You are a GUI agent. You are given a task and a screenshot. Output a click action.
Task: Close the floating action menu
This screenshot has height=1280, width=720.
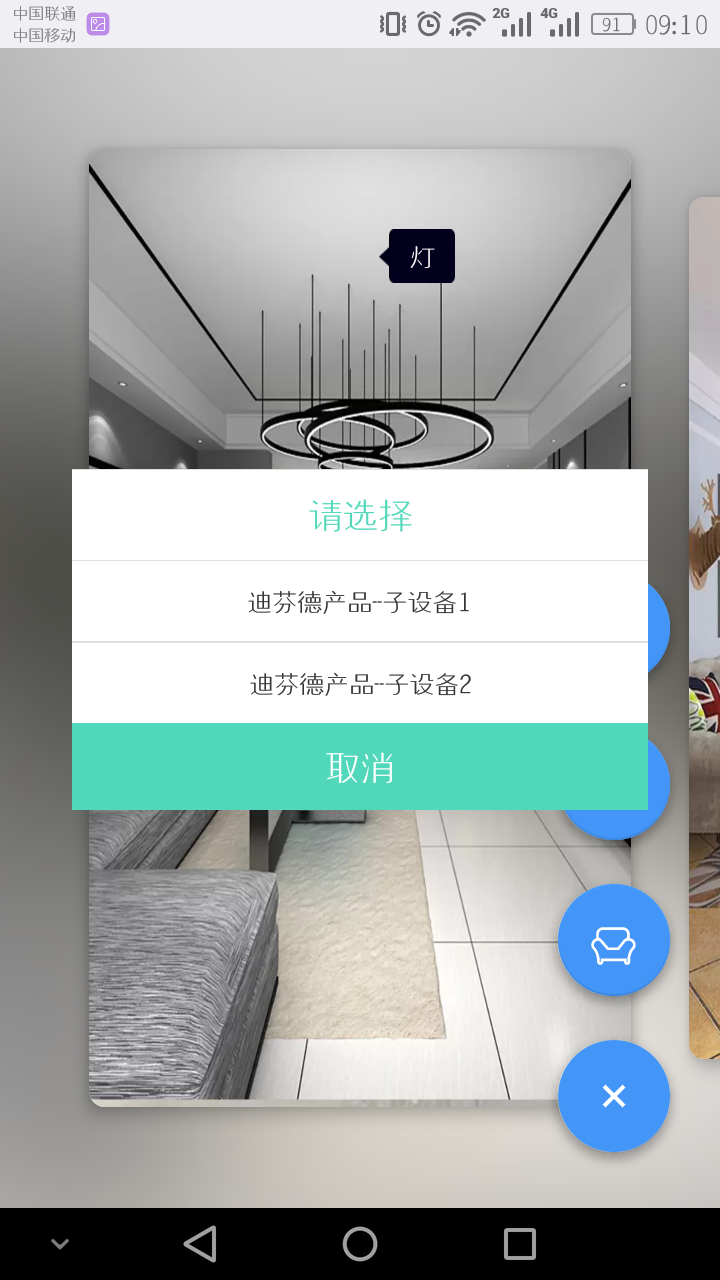pyautogui.click(x=613, y=1096)
